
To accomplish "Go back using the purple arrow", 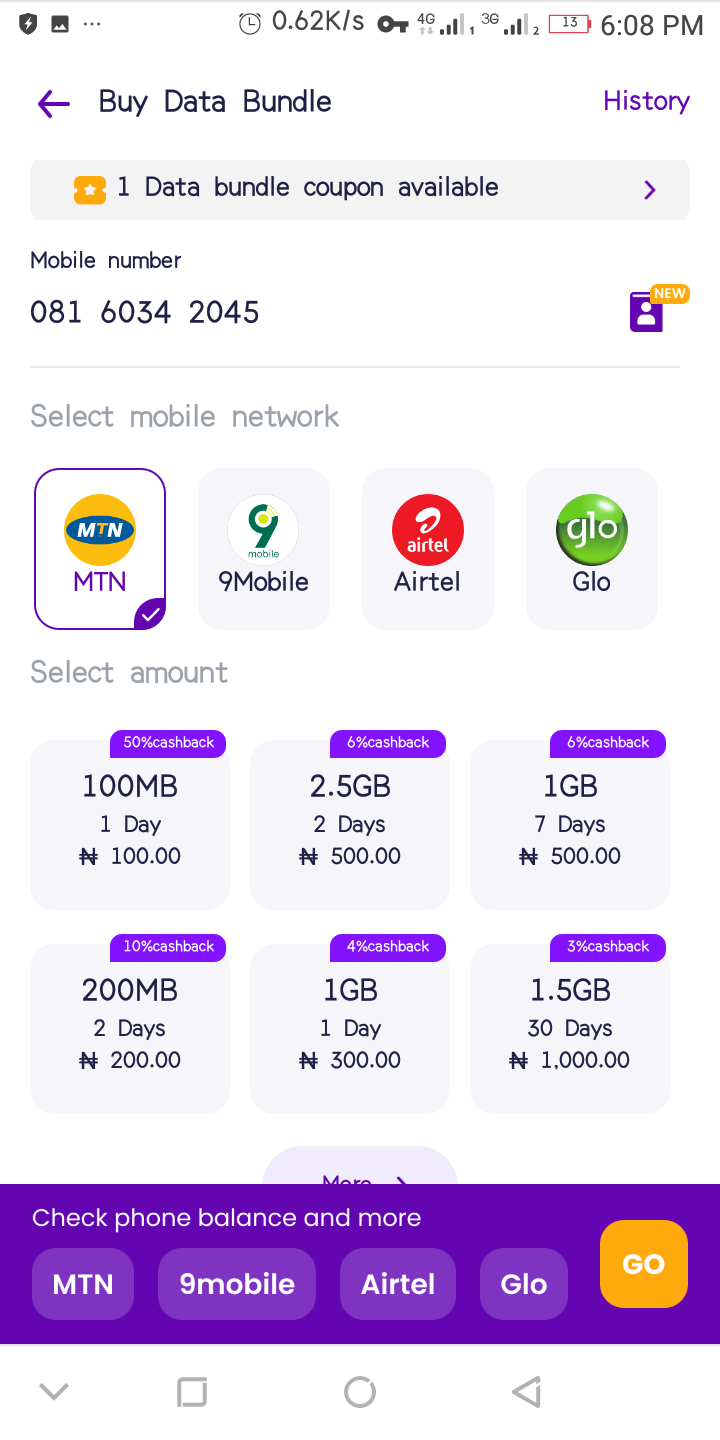I will (x=54, y=103).
